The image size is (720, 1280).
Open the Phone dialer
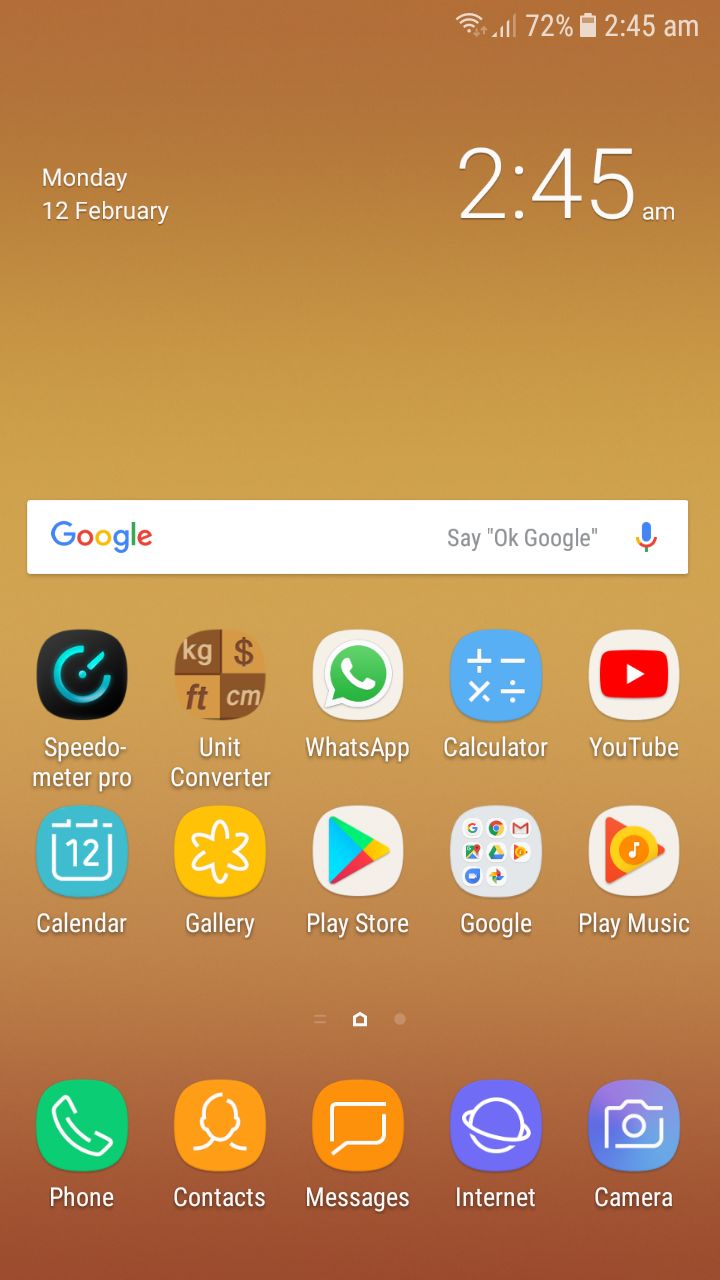coord(82,1126)
